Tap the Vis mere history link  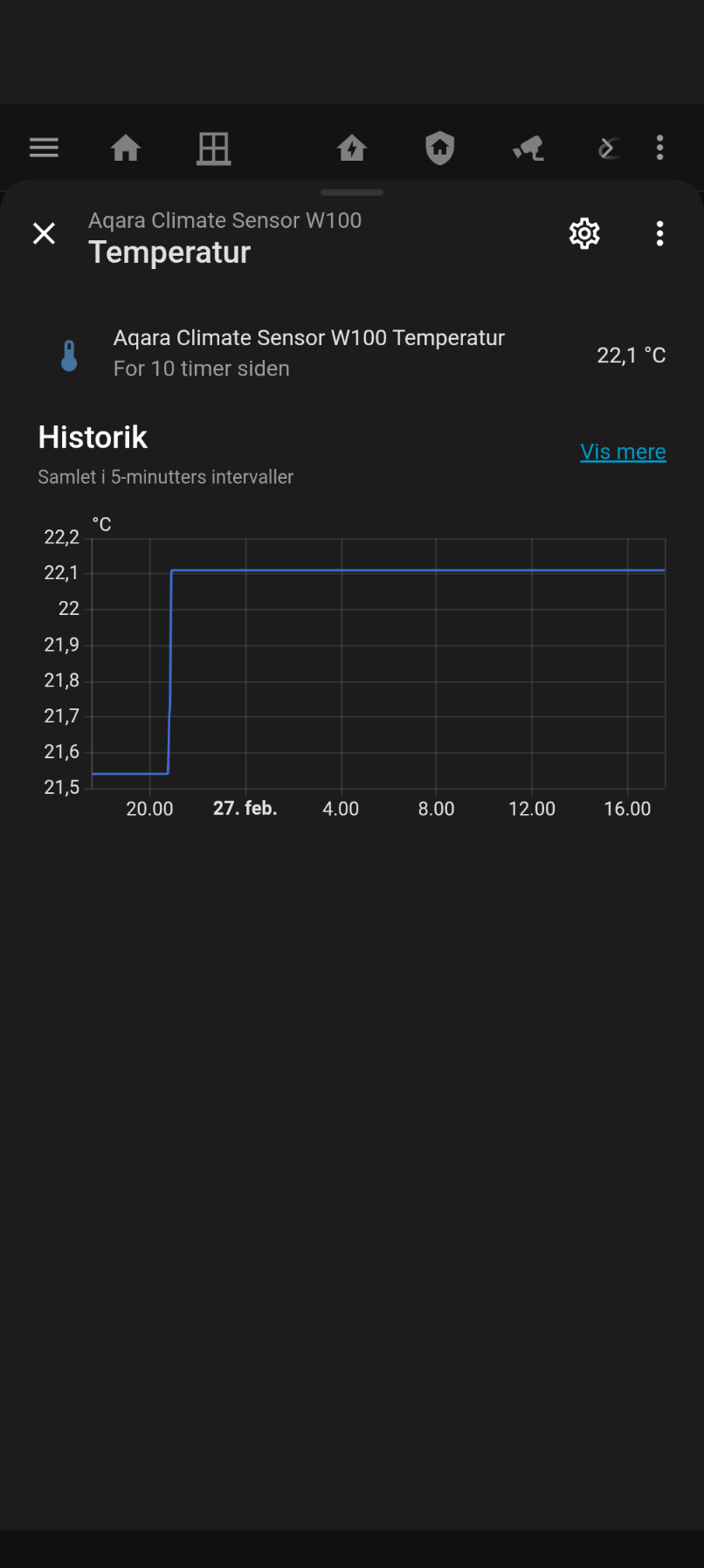623,452
